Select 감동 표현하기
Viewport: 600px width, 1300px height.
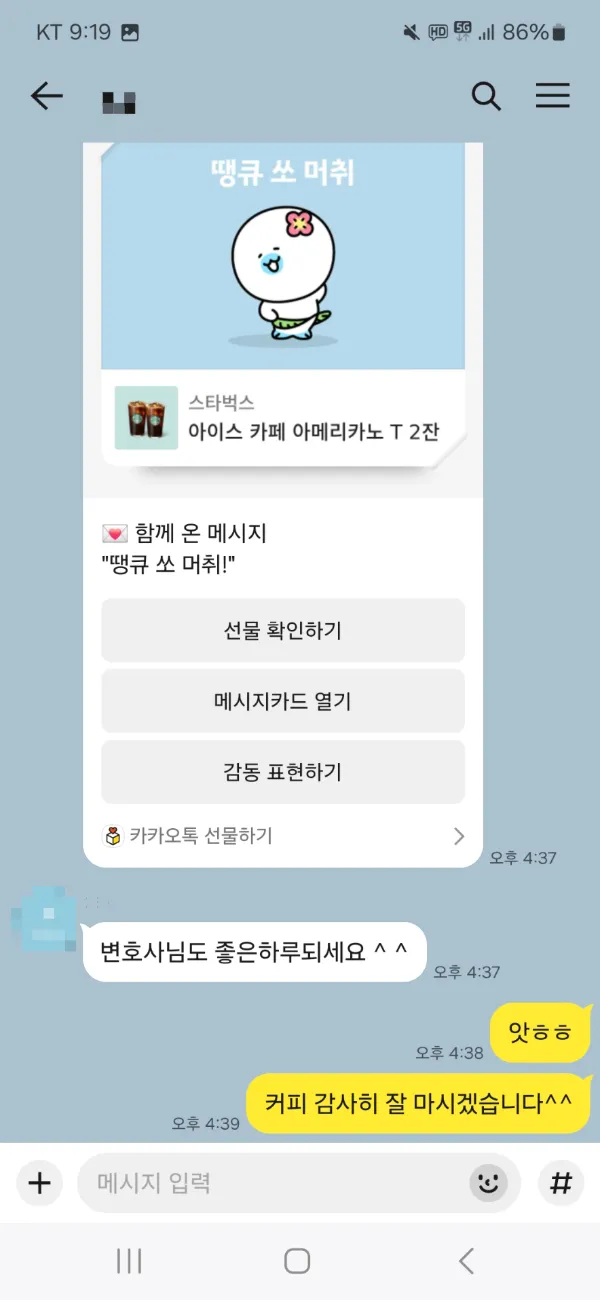283,772
